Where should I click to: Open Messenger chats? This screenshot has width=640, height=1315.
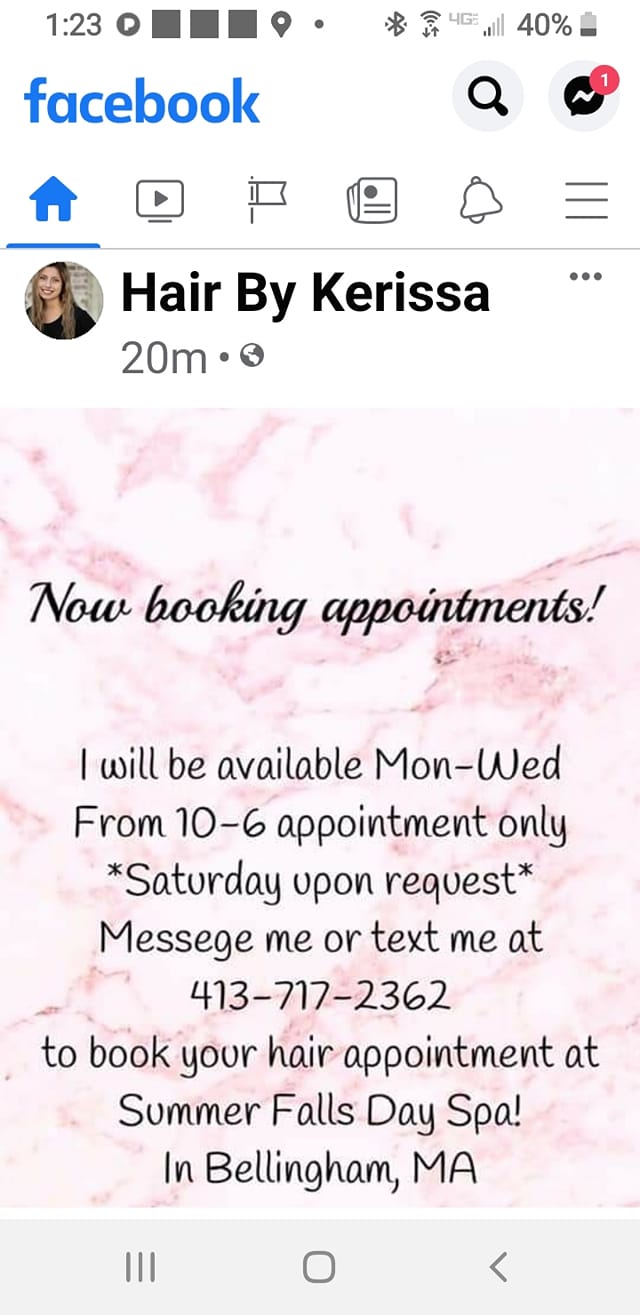tap(583, 97)
